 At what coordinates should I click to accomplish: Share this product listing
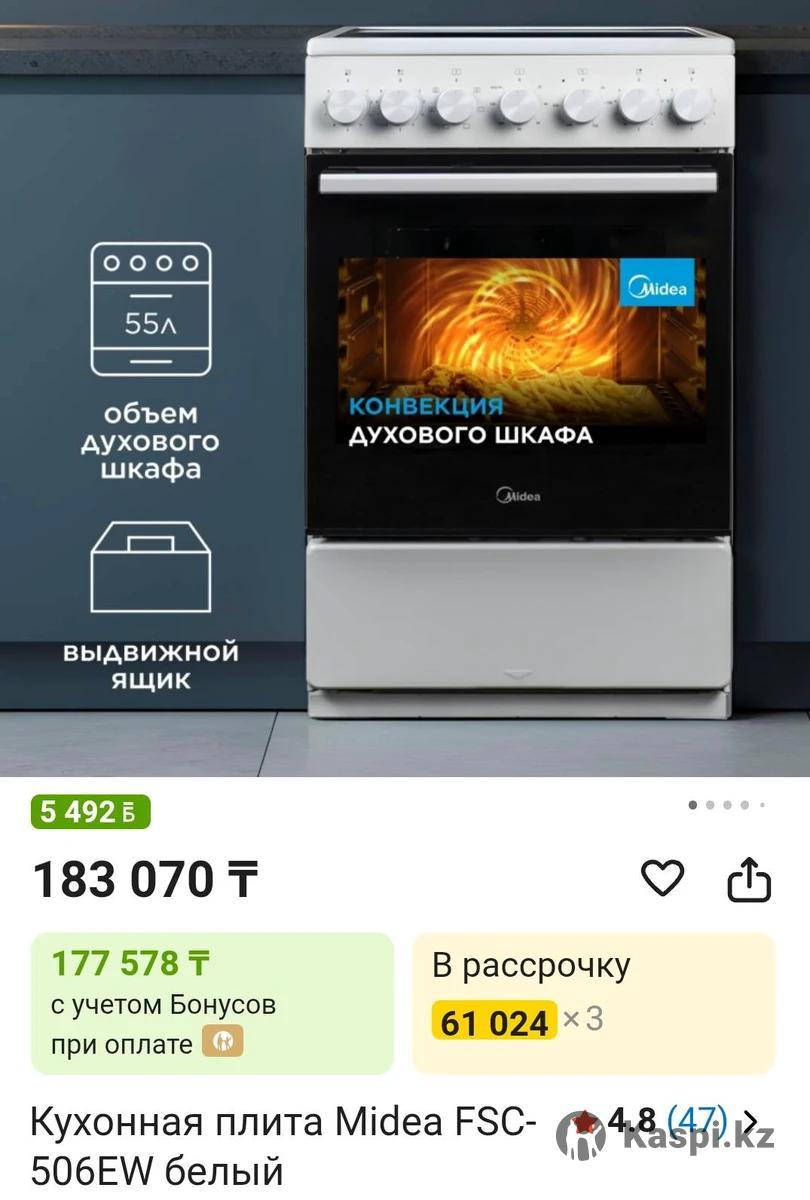click(x=748, y=880)
